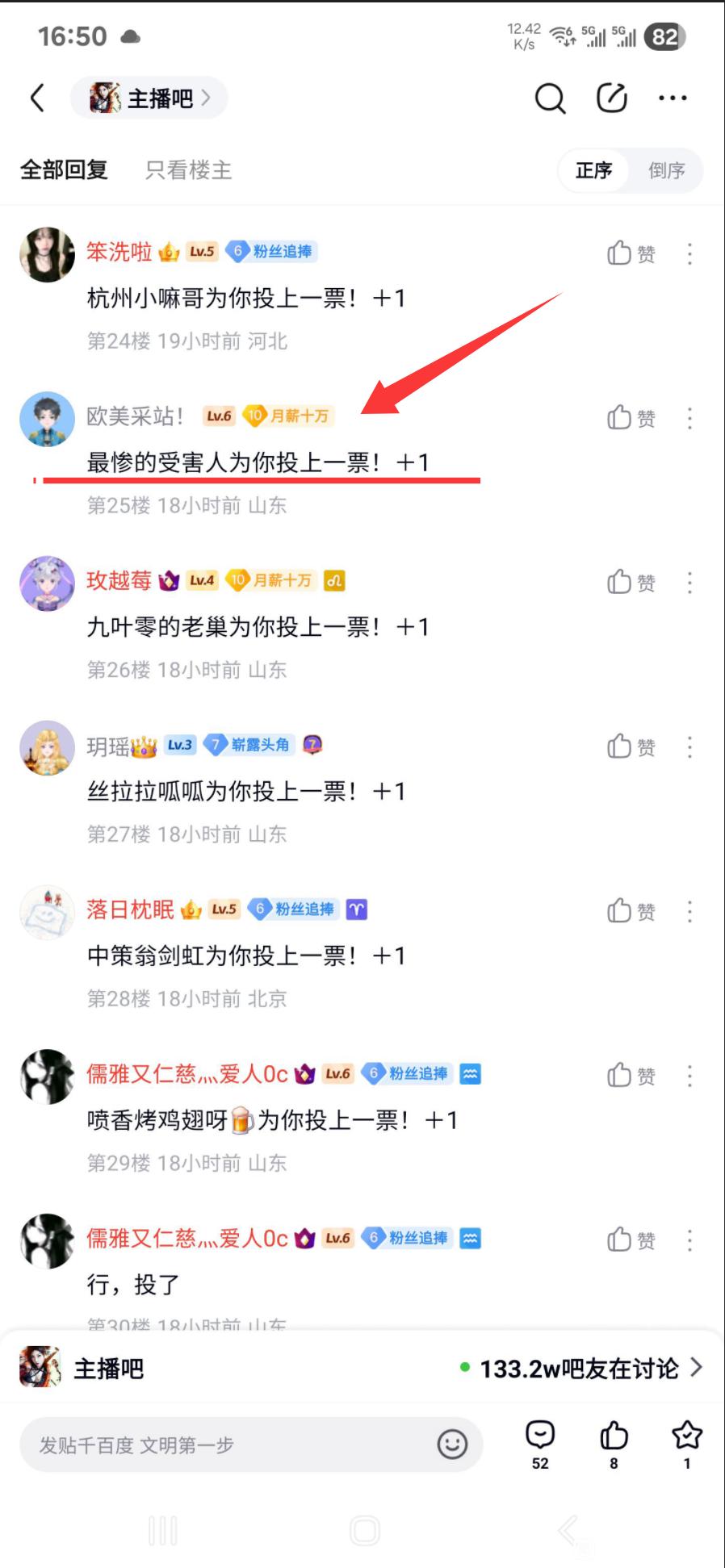Viewport: 725px width, 1568px height.
Task: Like the post with 8 likes
Action: (614, 1445)
